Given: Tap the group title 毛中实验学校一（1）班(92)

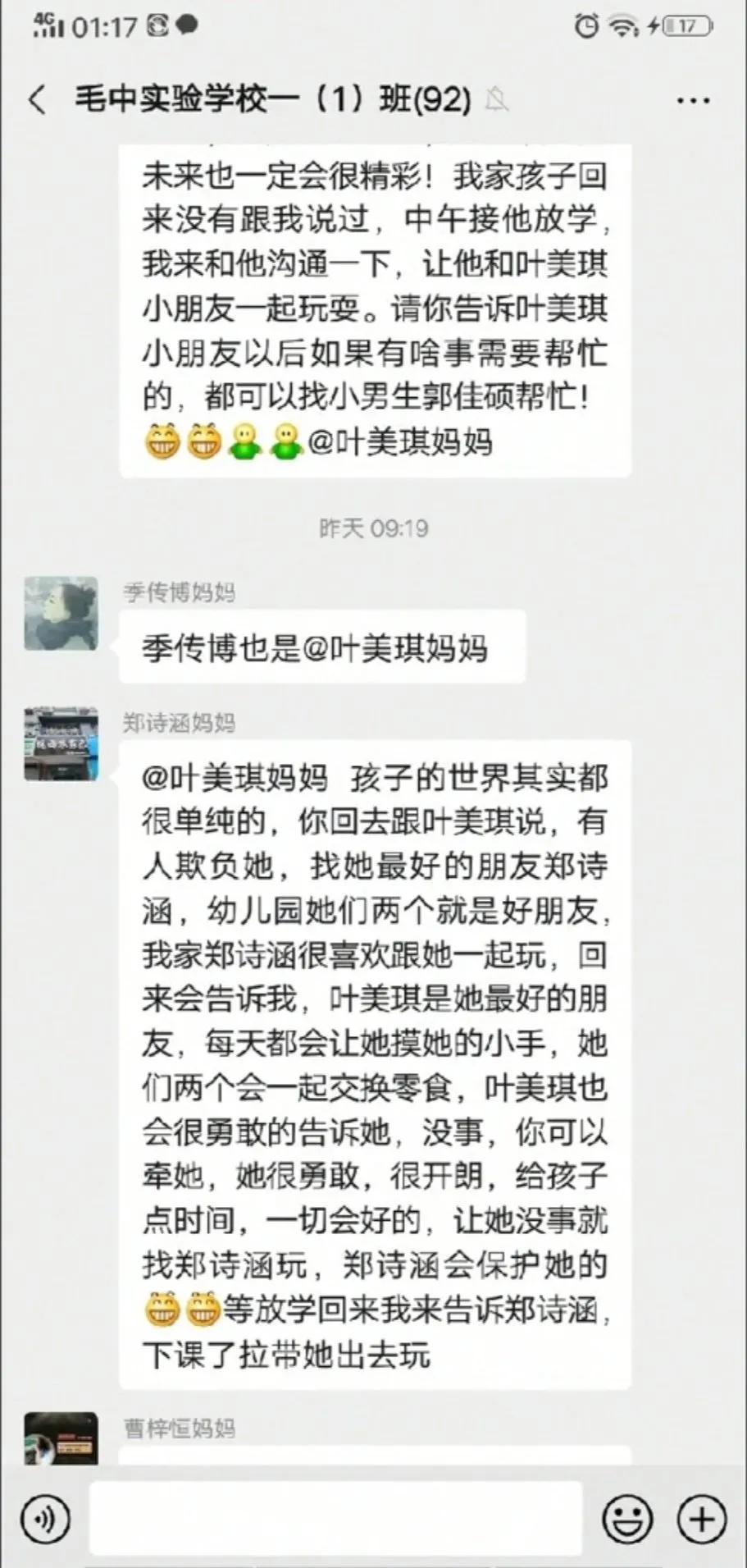Looking at the screenshot, I should tap(271, 98).
